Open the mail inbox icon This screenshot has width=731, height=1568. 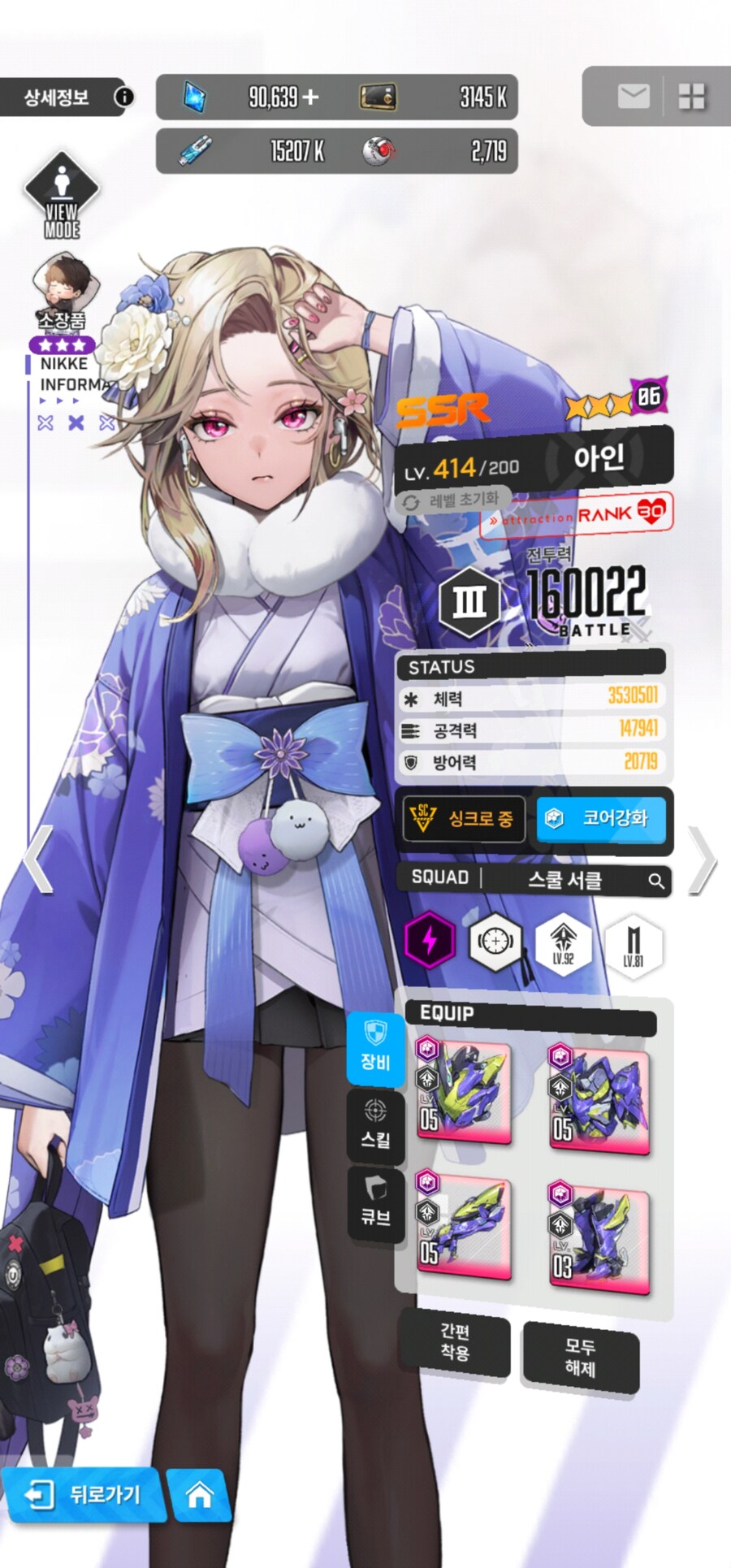coord(633,97)
